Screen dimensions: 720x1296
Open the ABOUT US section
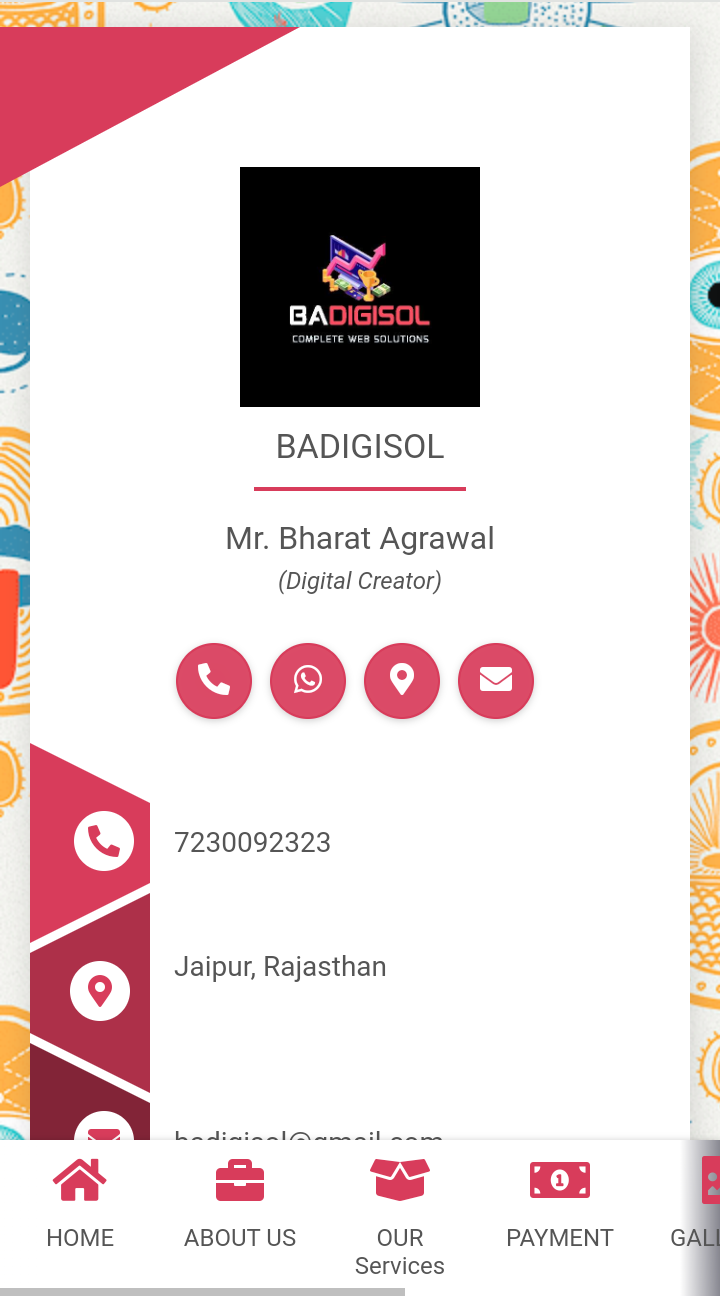click(240, 1203)
